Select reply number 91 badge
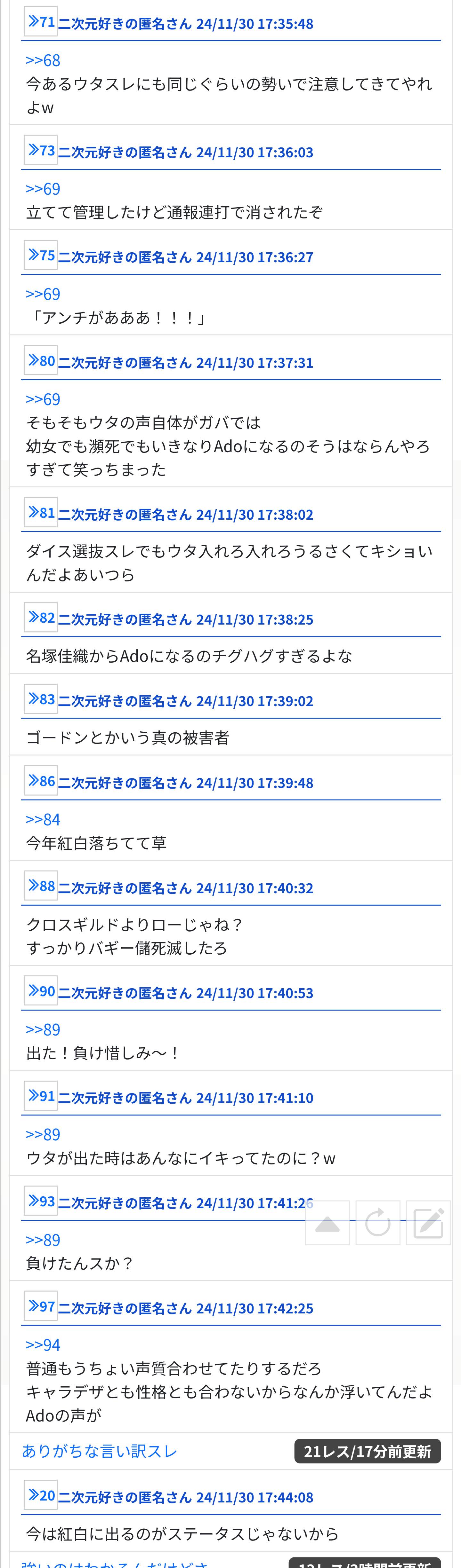The image size is (461, 1568). (41, 1096)
